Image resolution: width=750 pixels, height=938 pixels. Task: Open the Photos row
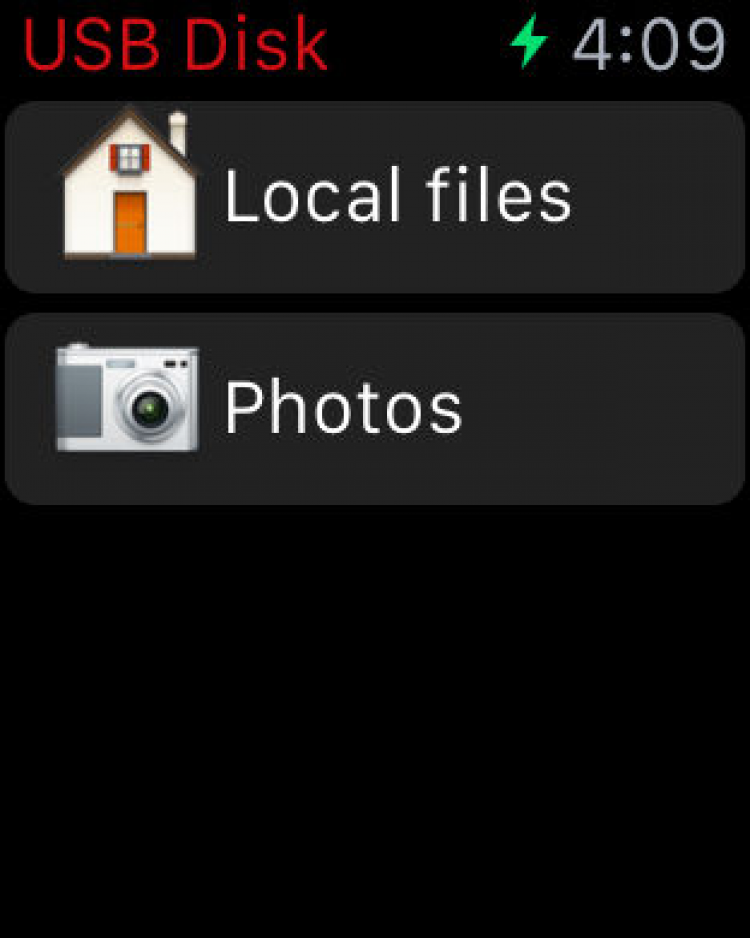(x=375, y=408)
